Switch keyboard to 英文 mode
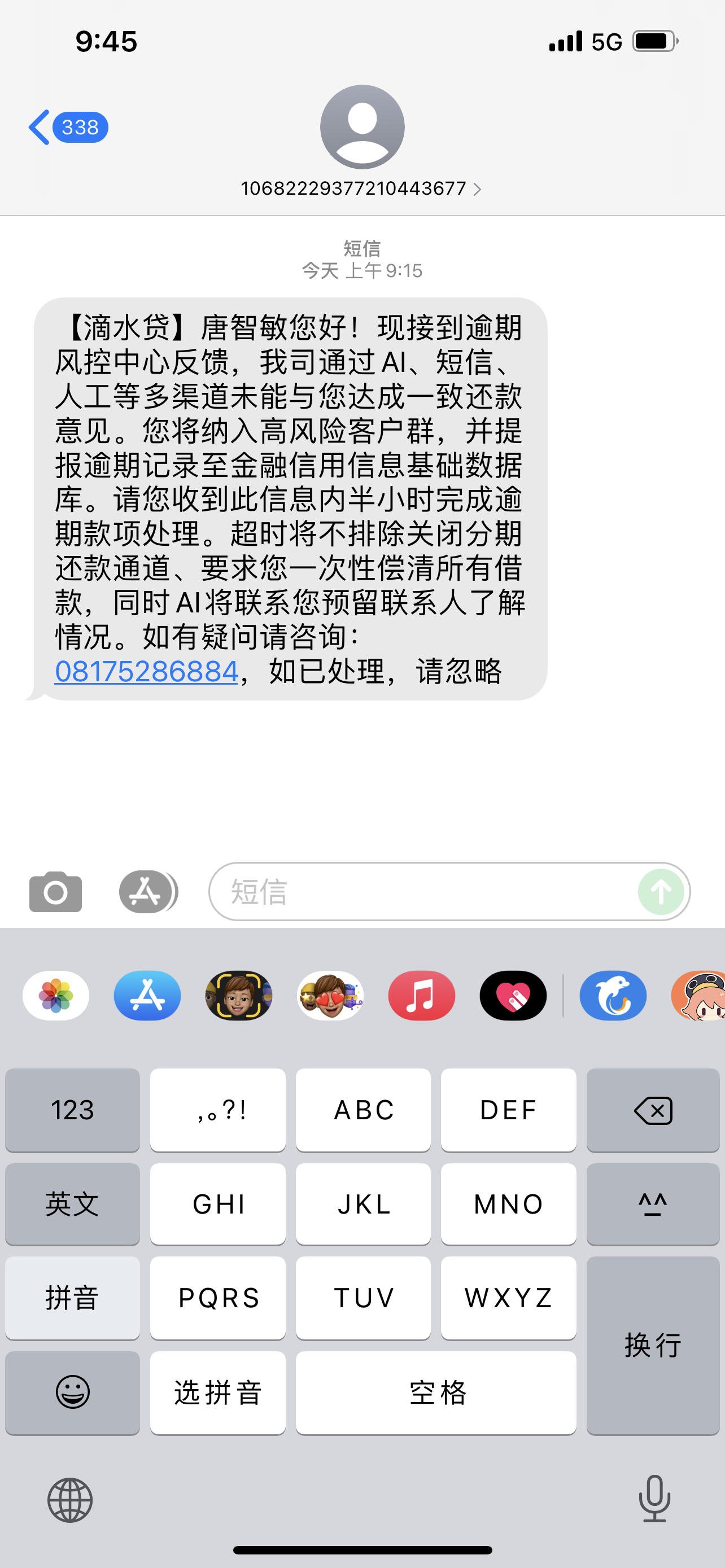This screenshot has height=1568, width=725. click(x=71, y=1203)
